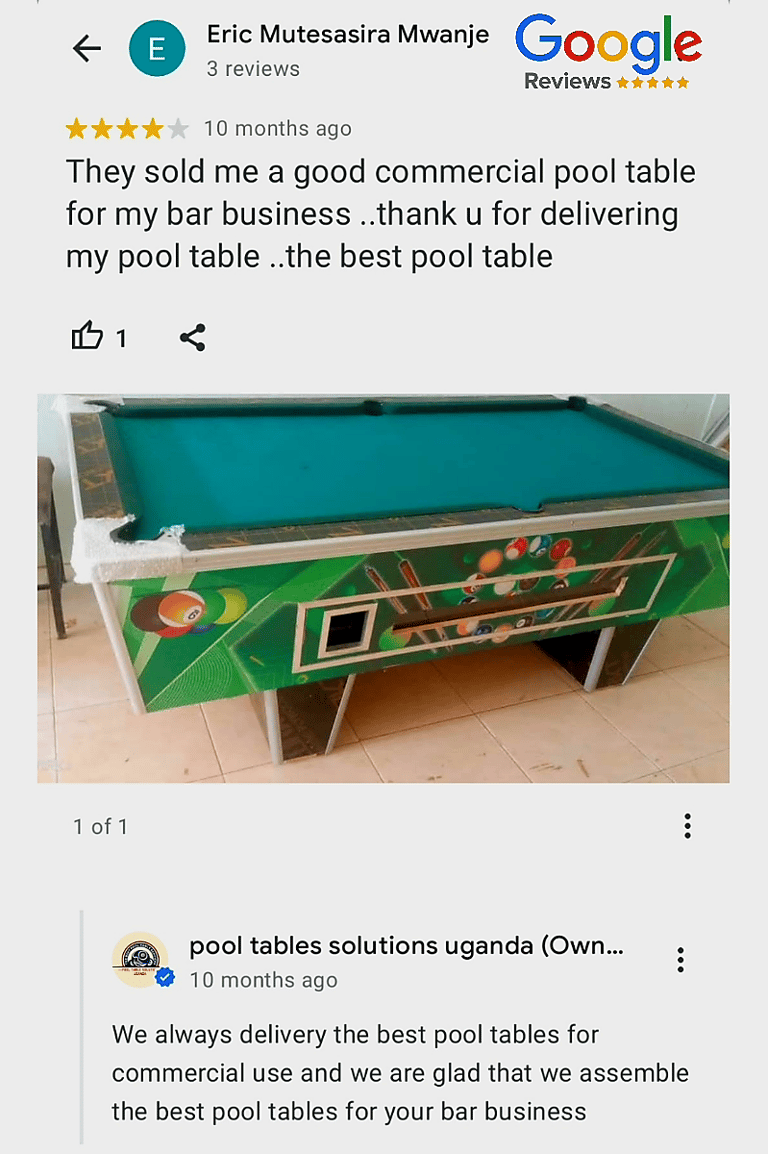
Task: Click the like count number 1
Action: point(122,337)
